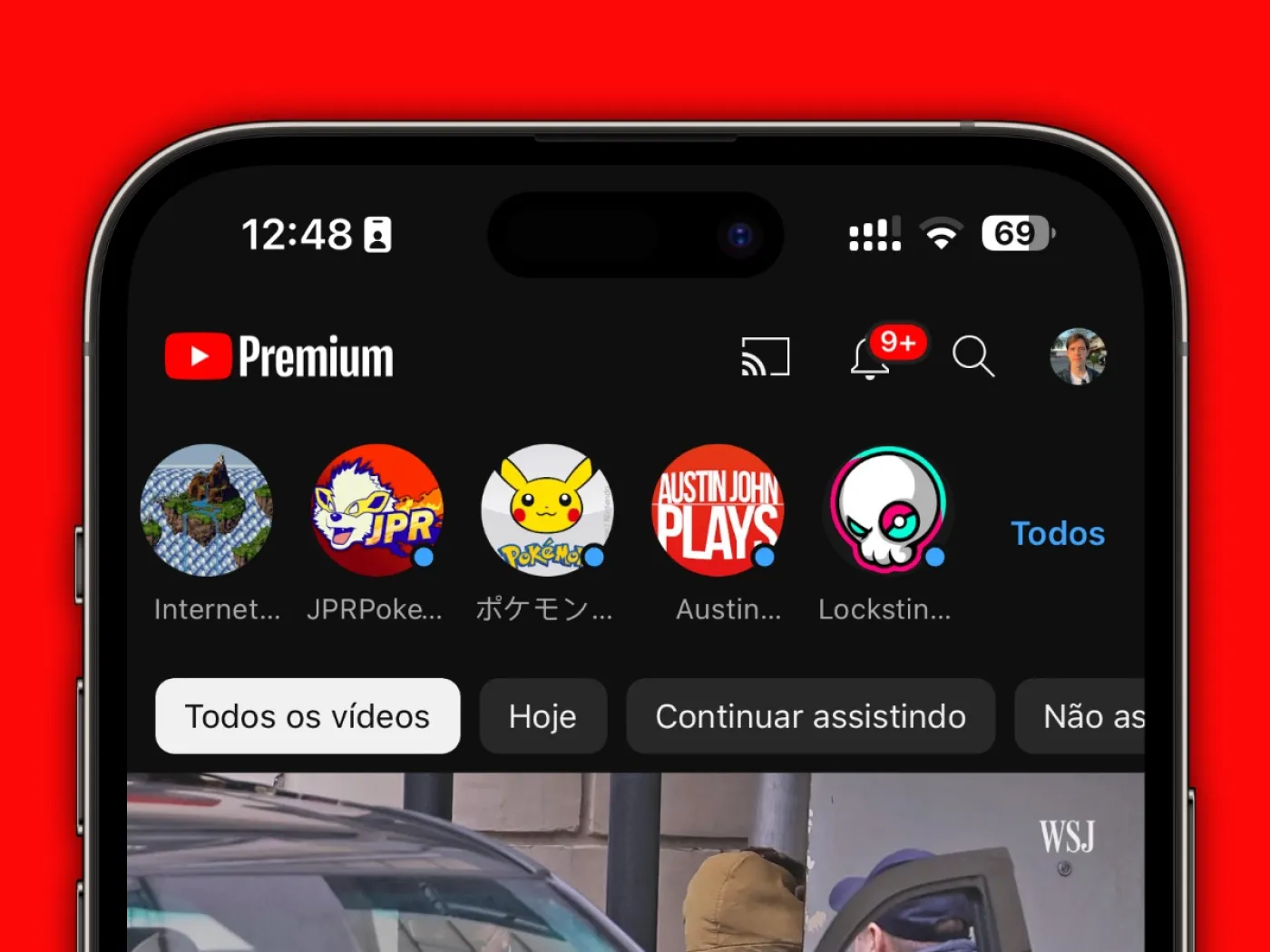Tap the YouTube Premium logo
1270x952 pixels.
coord(279,356)
